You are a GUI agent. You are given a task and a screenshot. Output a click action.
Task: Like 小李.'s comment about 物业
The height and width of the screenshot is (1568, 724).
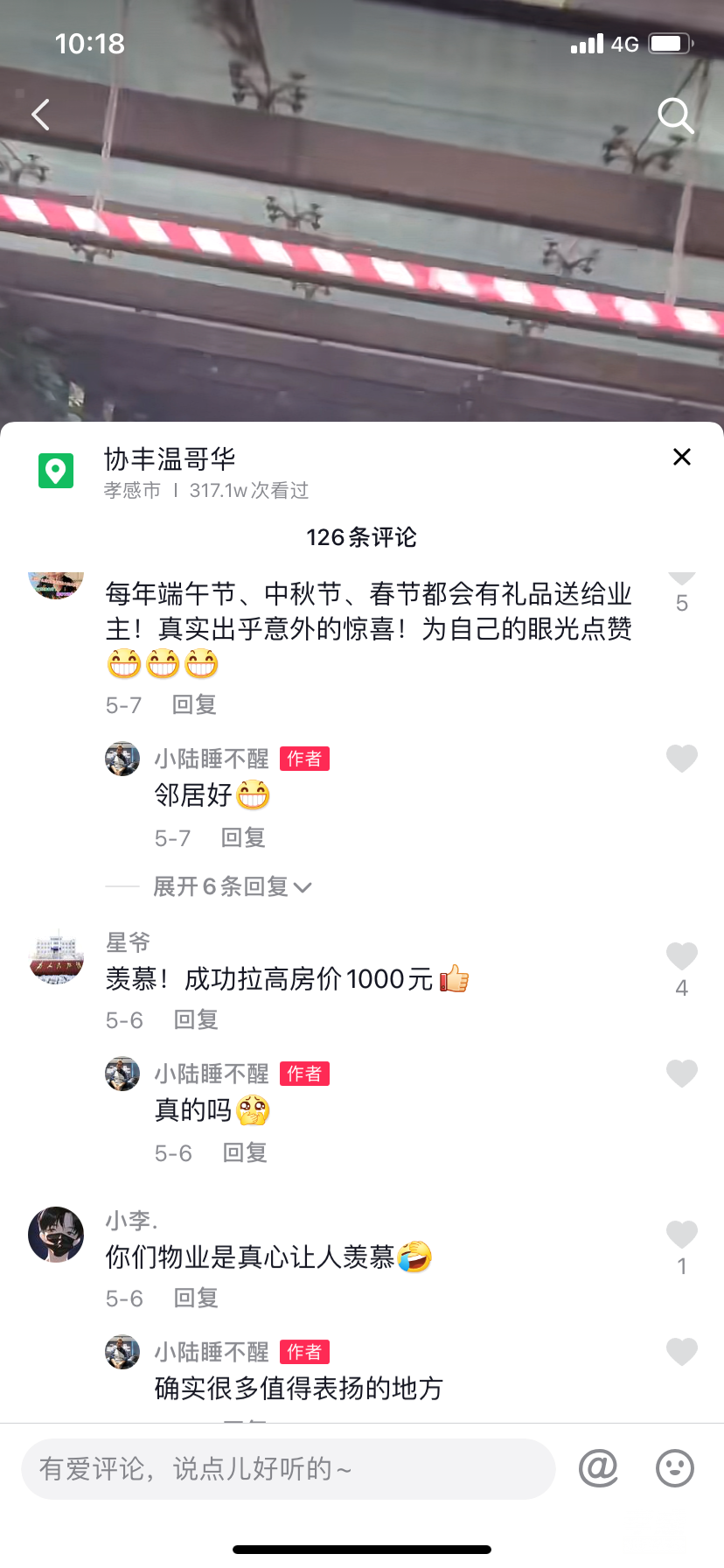(x=681, y=1235)
